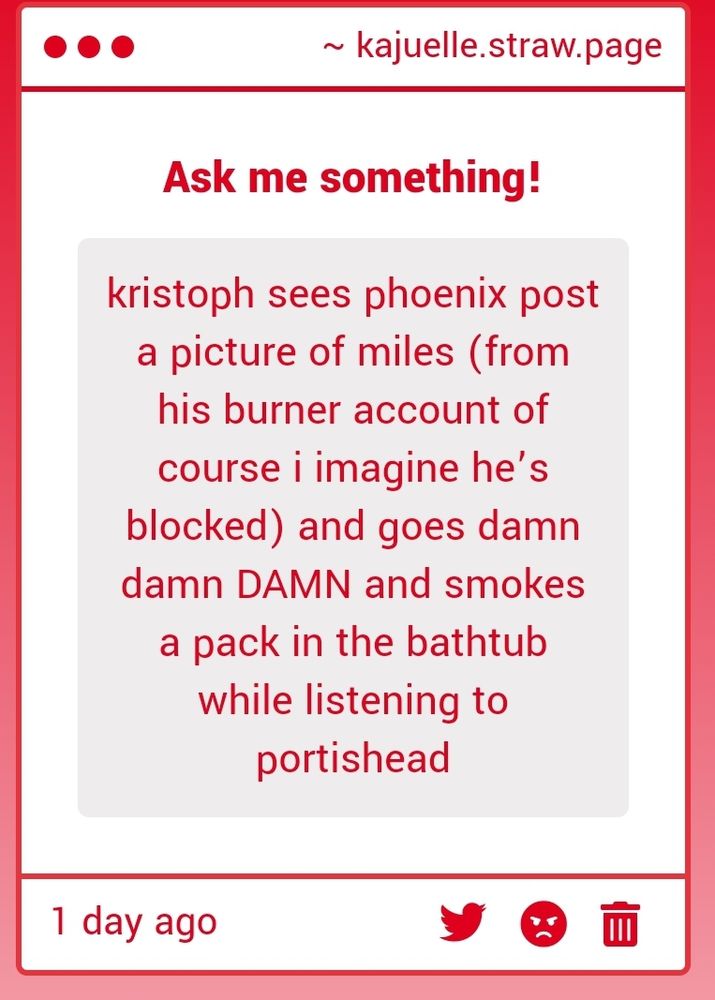The image size is (715, 1000).
Task: Delete this ask with trash icon
Action: [621, 923]
